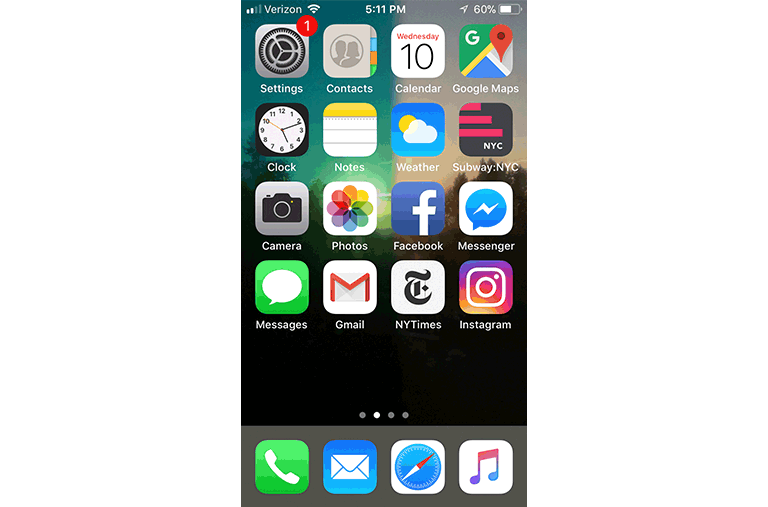Open the Subway:NYC app

coord(486,130)
